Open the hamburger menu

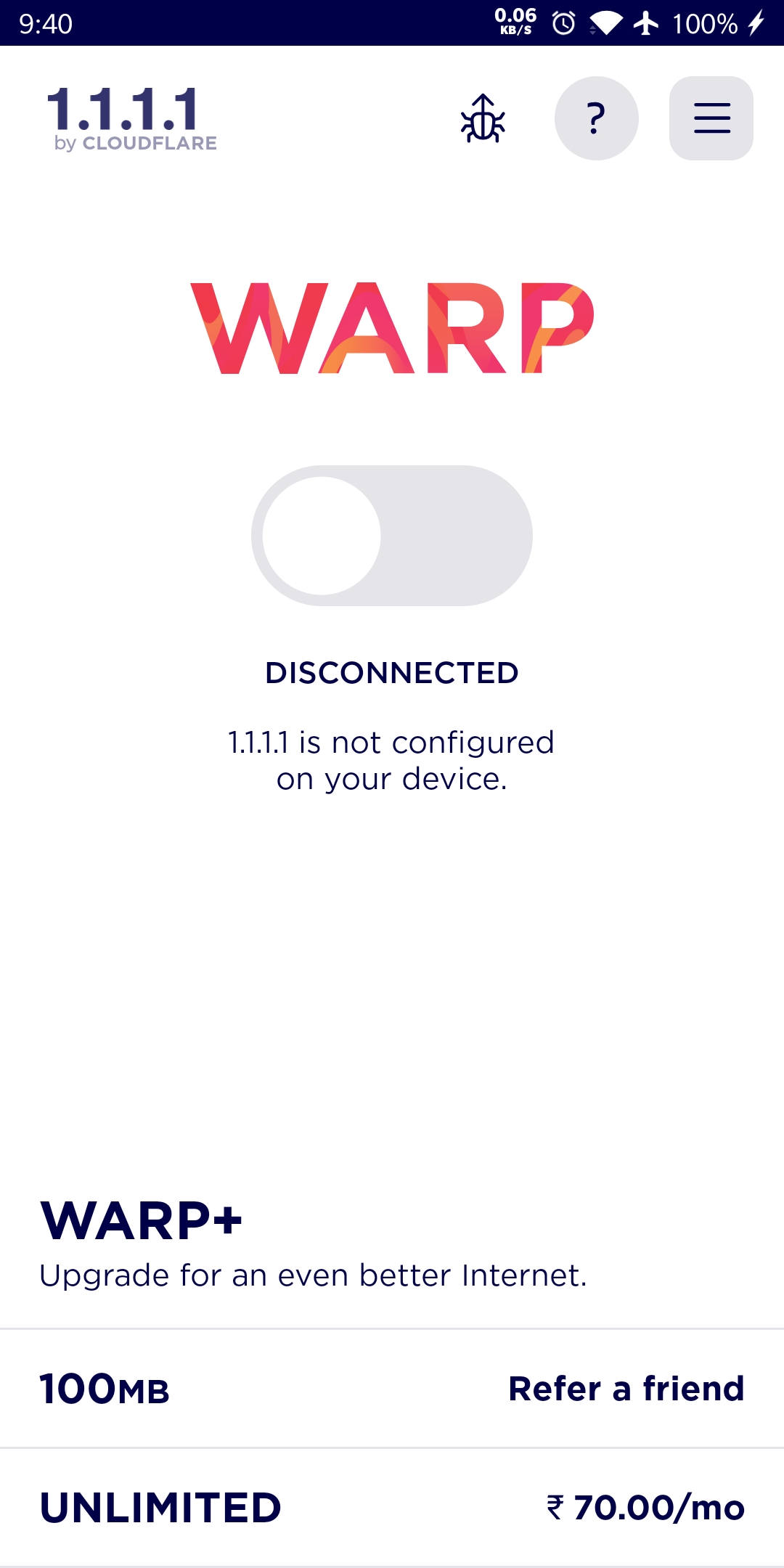click(711, 118)
